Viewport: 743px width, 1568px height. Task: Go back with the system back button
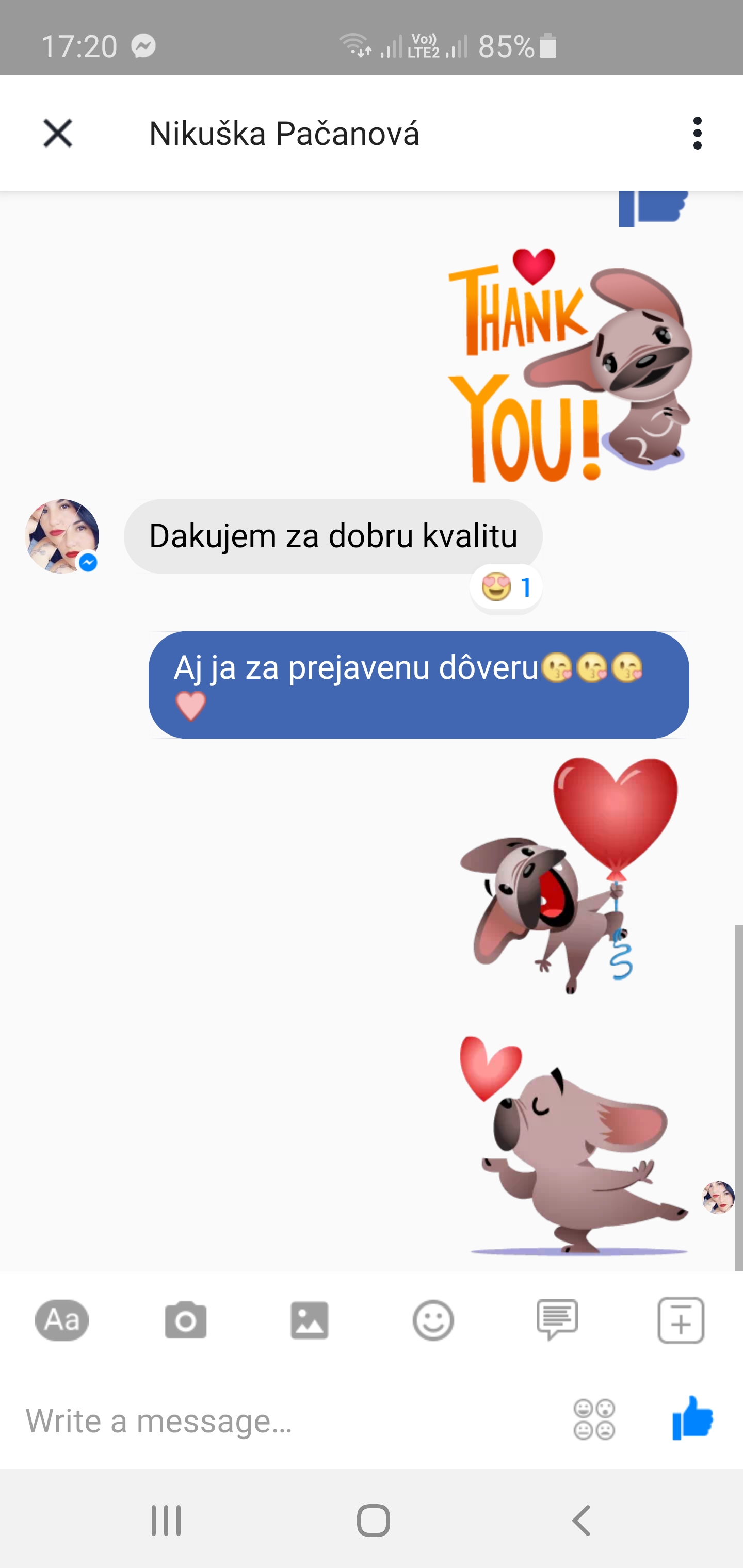pyautogui.click(x=582, y=1521)
